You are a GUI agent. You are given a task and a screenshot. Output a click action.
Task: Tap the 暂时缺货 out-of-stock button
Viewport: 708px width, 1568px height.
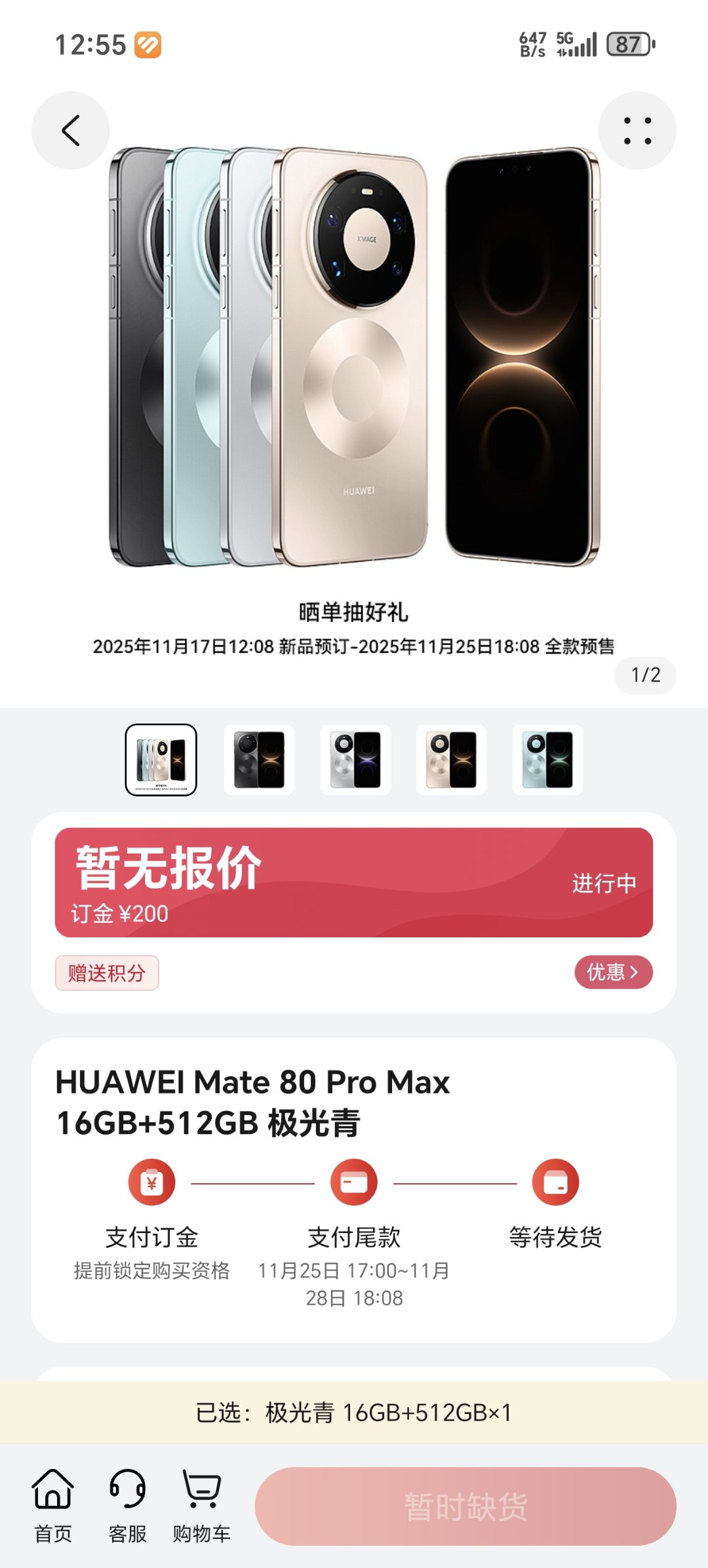coord(465,1506)
